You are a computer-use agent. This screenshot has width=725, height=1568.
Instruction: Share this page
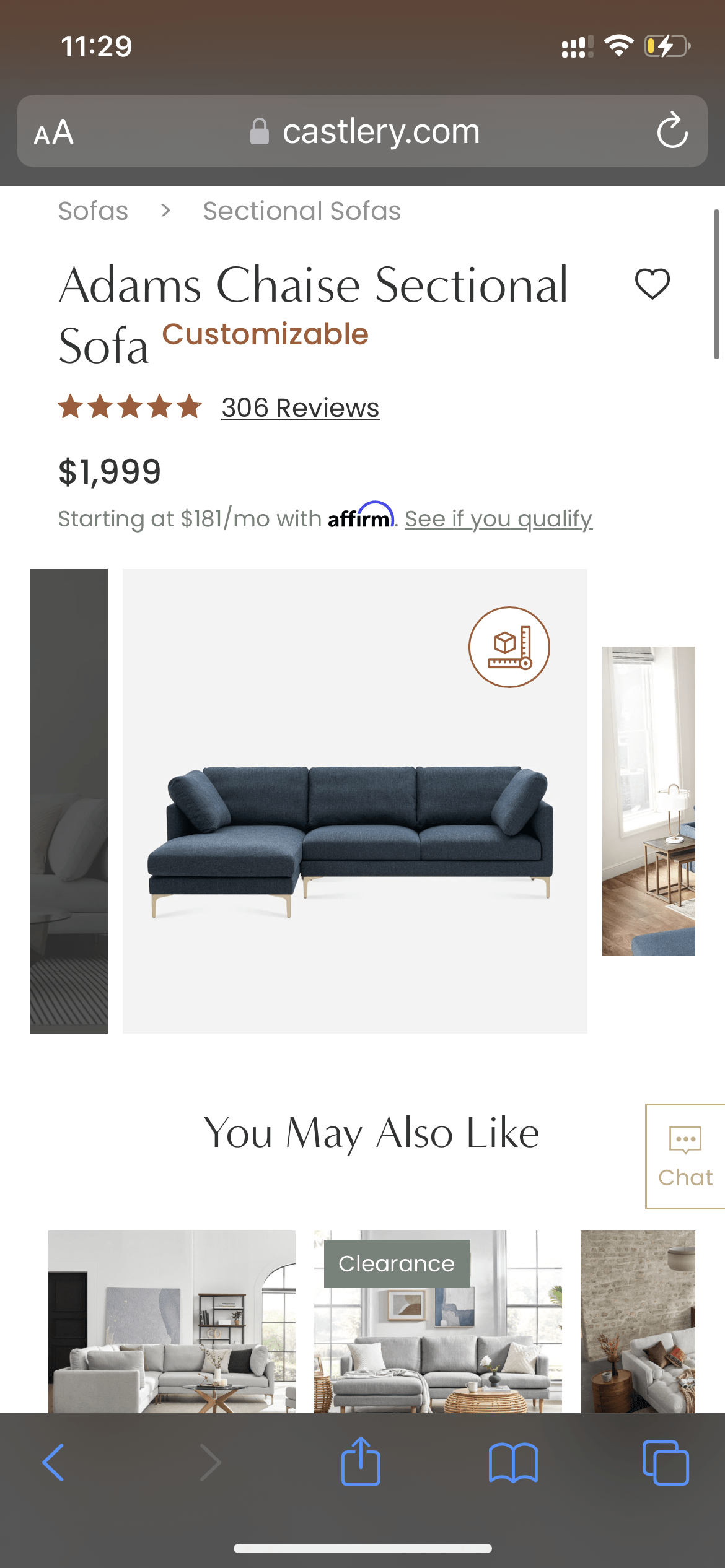(361, 1461)
